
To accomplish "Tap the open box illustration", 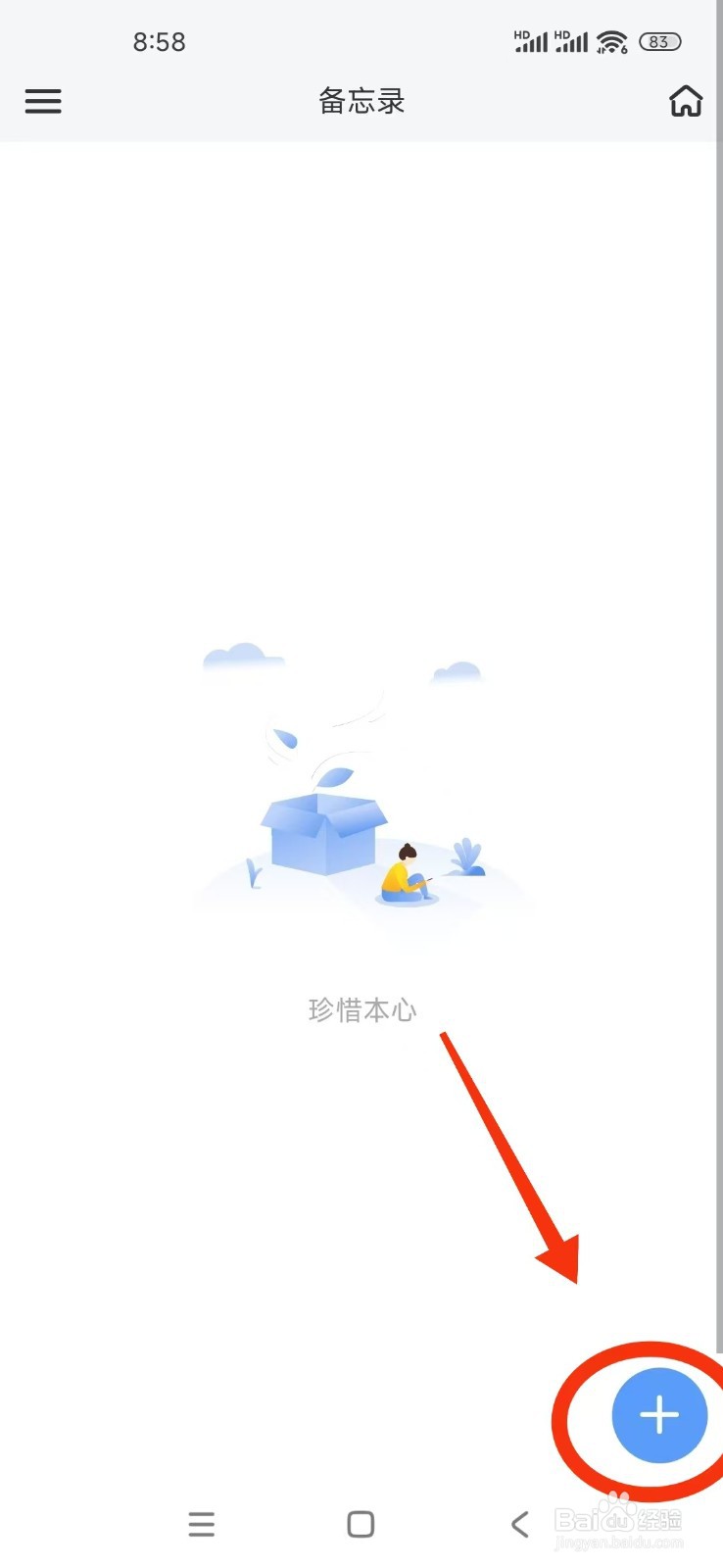I will (x=323, y=833).
